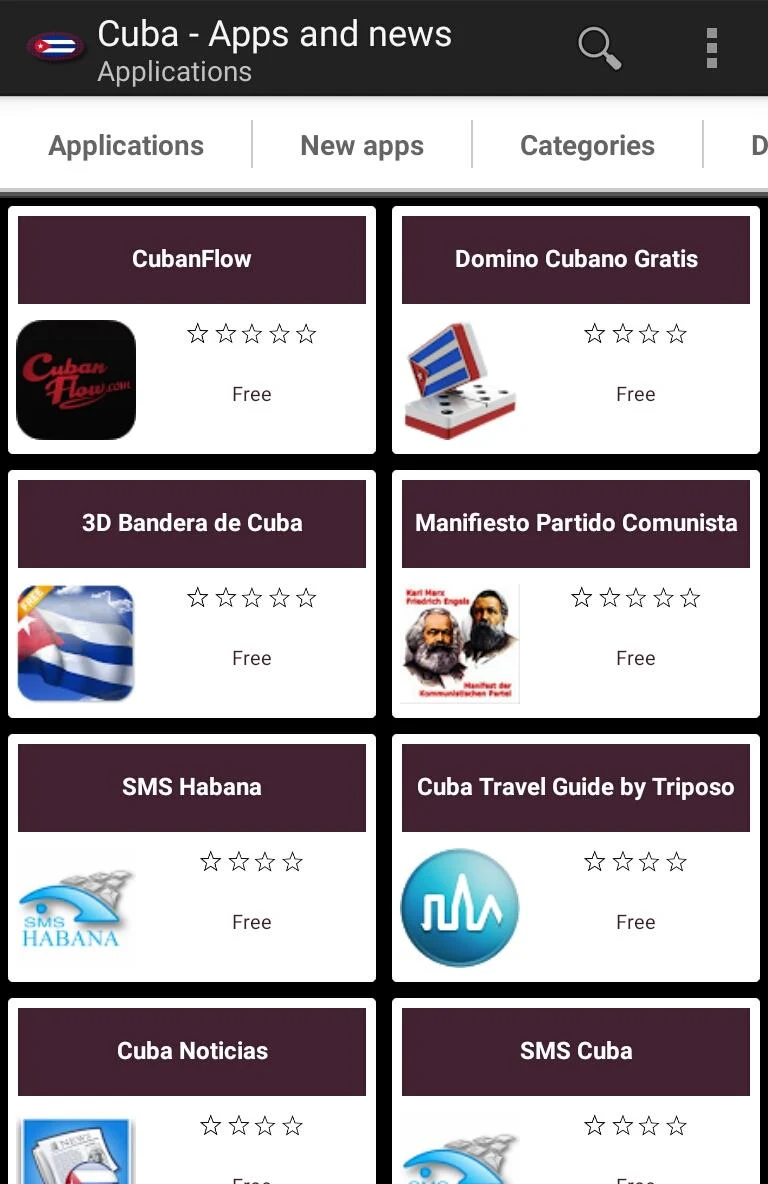Open the CubanFlow app icon
This screenshot has height=1184, width=768.
point(76,379)
